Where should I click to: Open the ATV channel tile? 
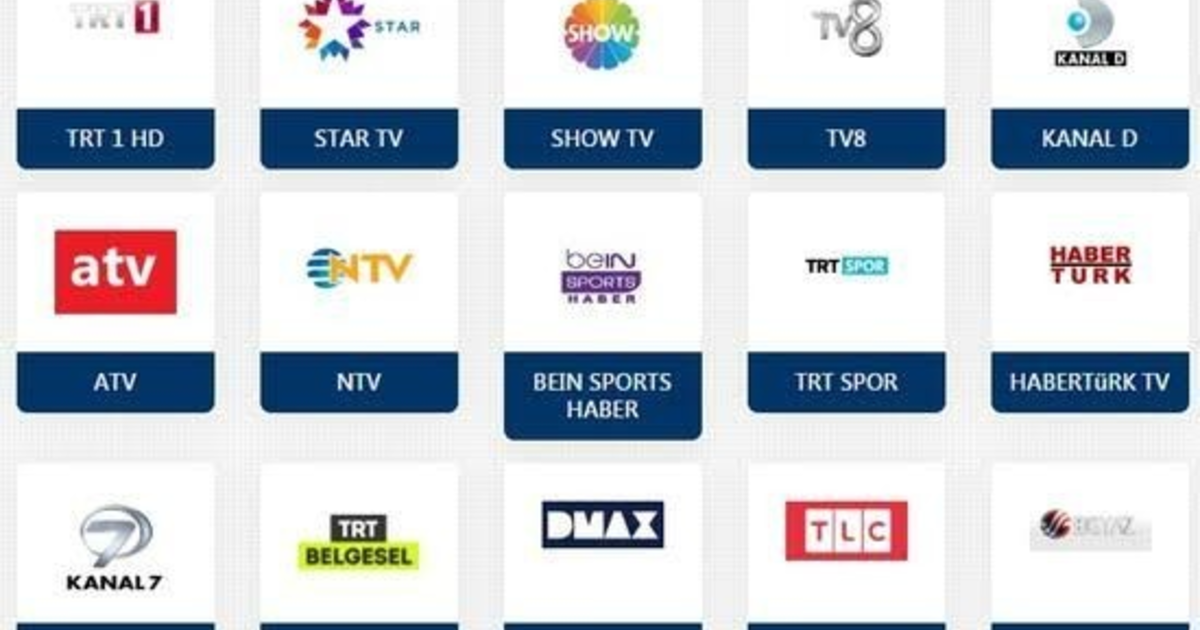tap(115, 381)
